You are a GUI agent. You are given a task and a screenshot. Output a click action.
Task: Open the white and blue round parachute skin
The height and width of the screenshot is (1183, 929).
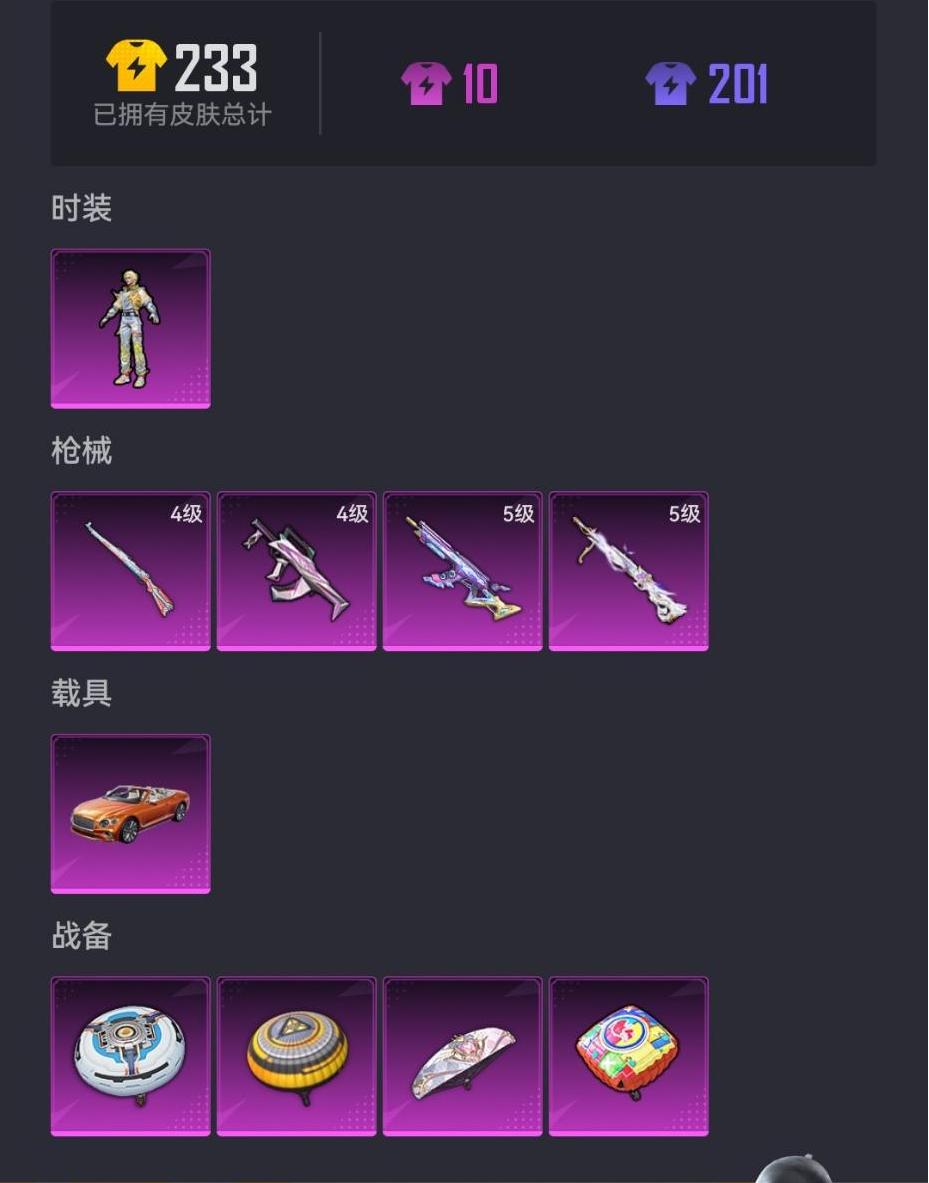click(131, 1056)
